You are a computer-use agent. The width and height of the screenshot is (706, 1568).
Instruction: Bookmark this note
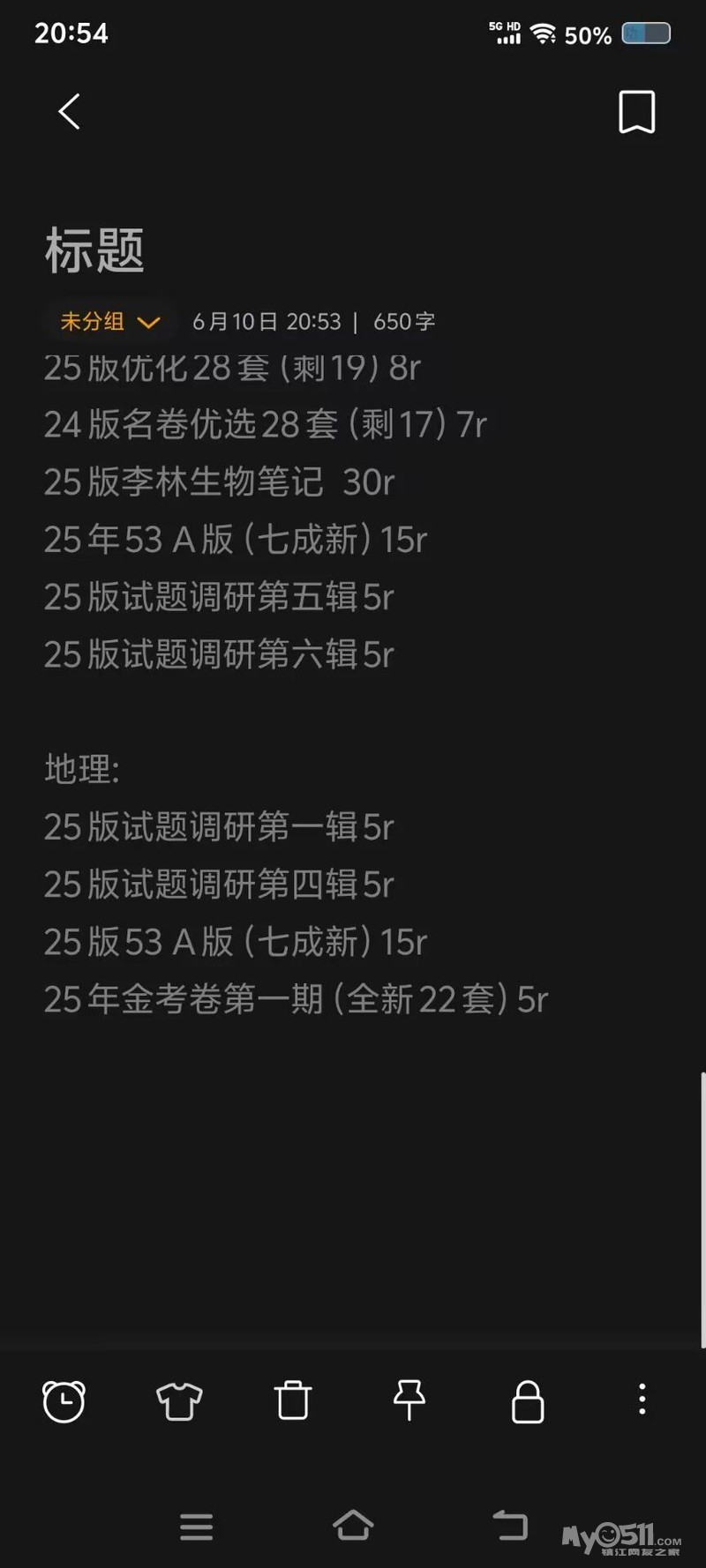coord(636,112)
